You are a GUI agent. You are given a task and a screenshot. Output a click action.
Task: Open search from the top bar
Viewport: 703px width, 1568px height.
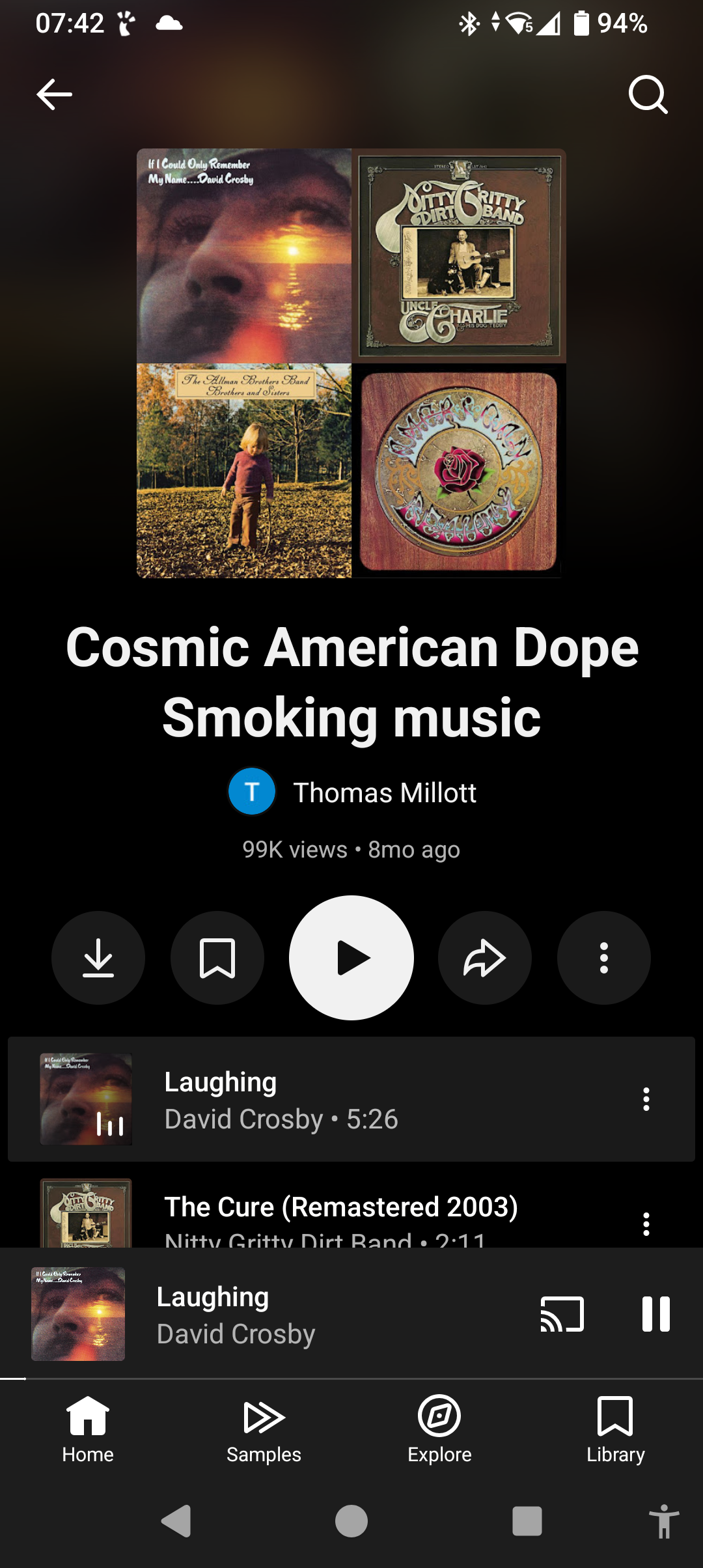[x=648, y=95]
